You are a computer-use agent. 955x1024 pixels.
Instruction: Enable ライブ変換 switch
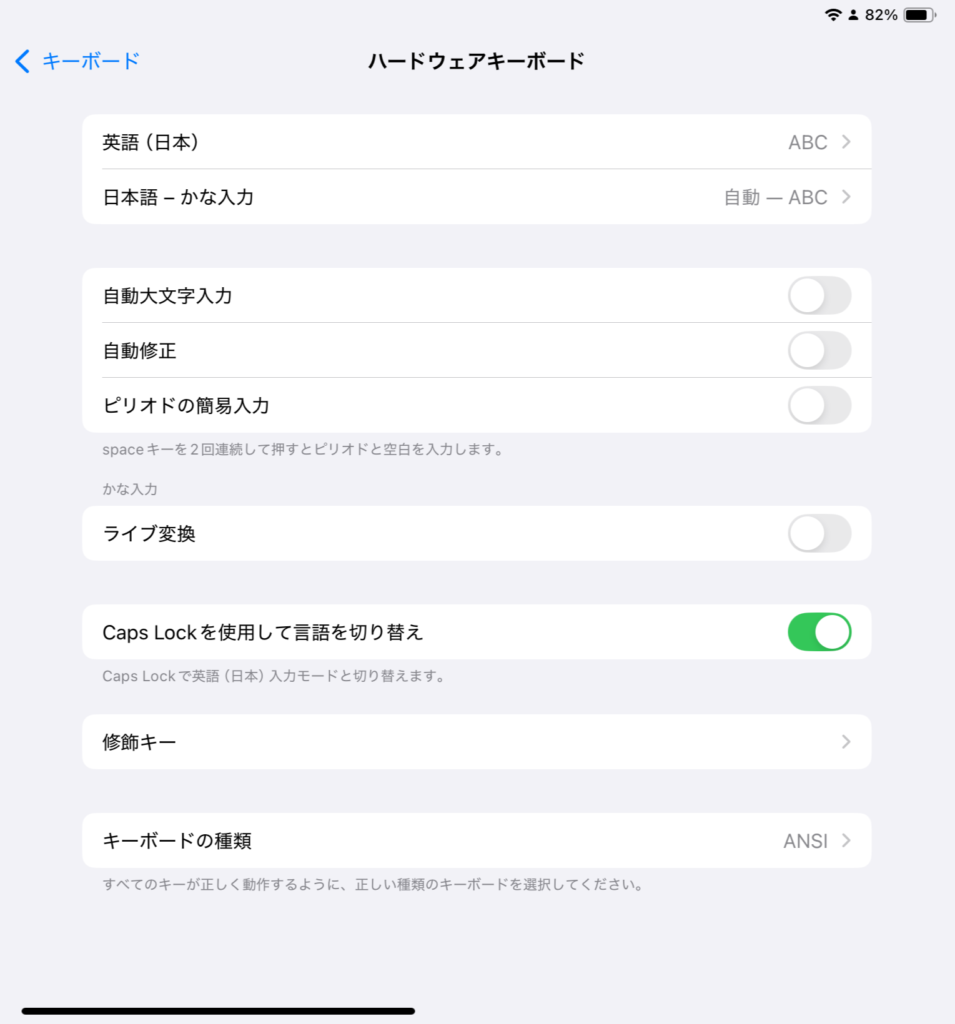click(819, 533)
